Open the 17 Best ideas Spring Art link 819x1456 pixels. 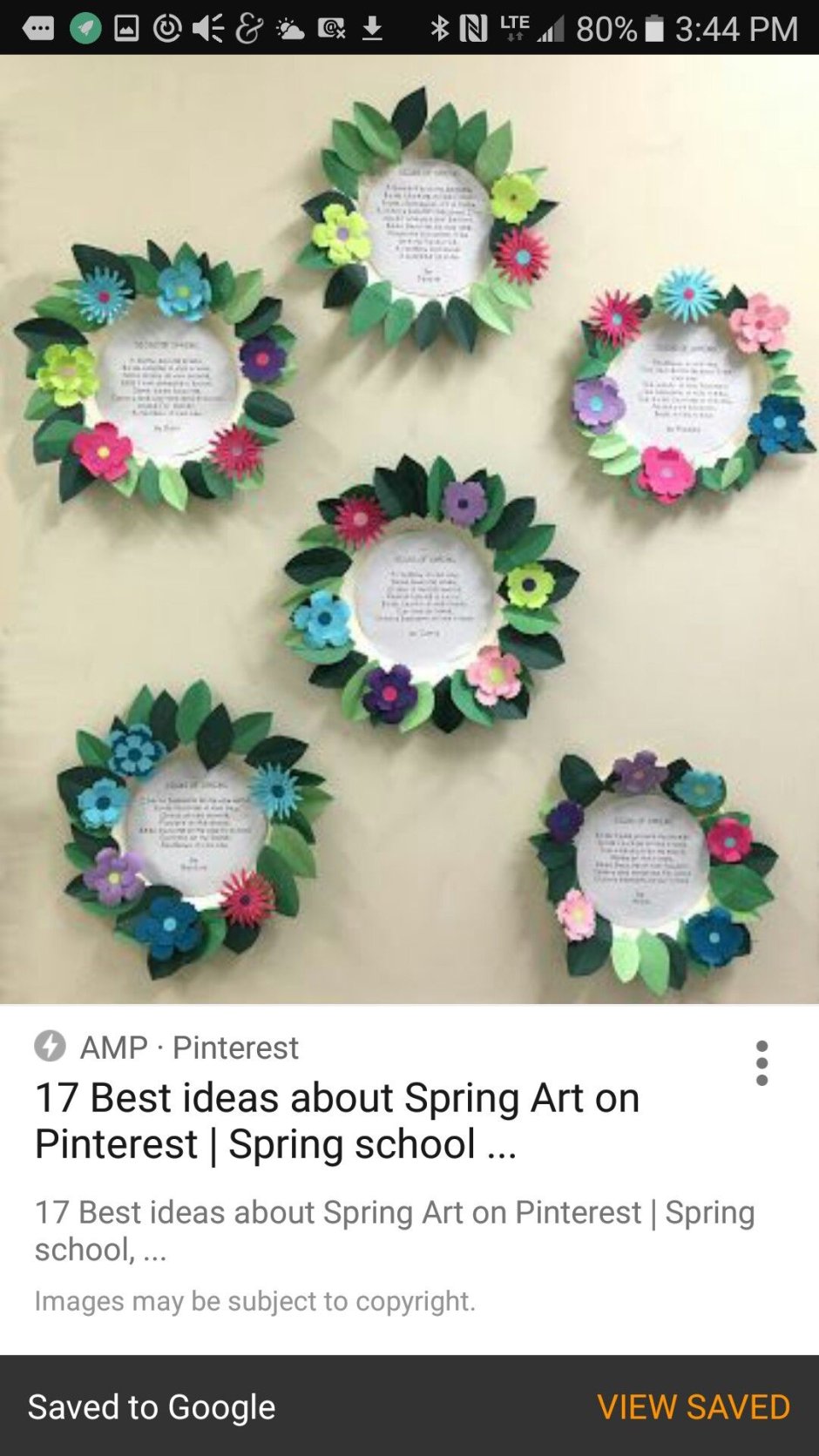pos(337,1121)
